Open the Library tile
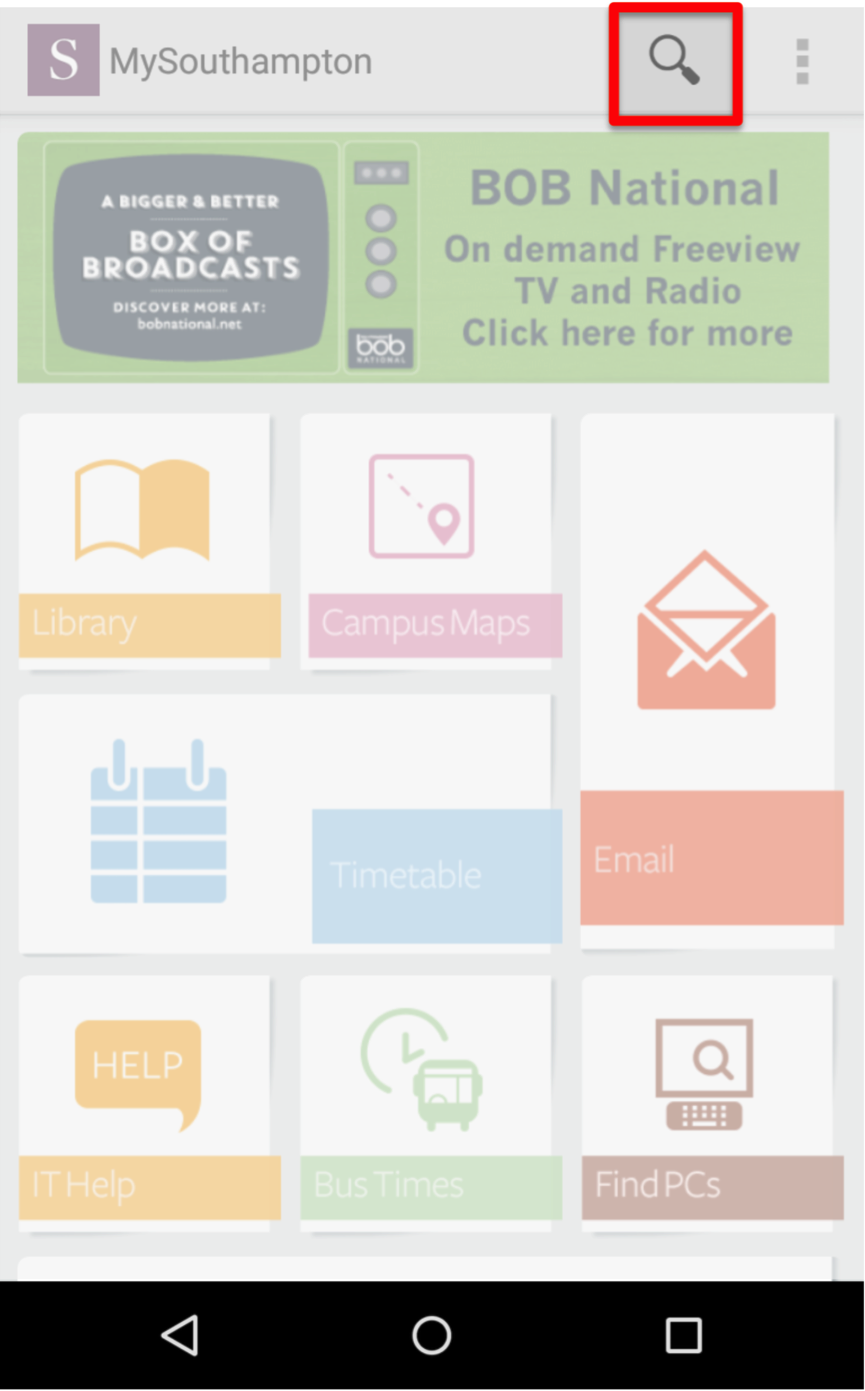Viewport: 865px width, 1391px height. tap(146, 540)
